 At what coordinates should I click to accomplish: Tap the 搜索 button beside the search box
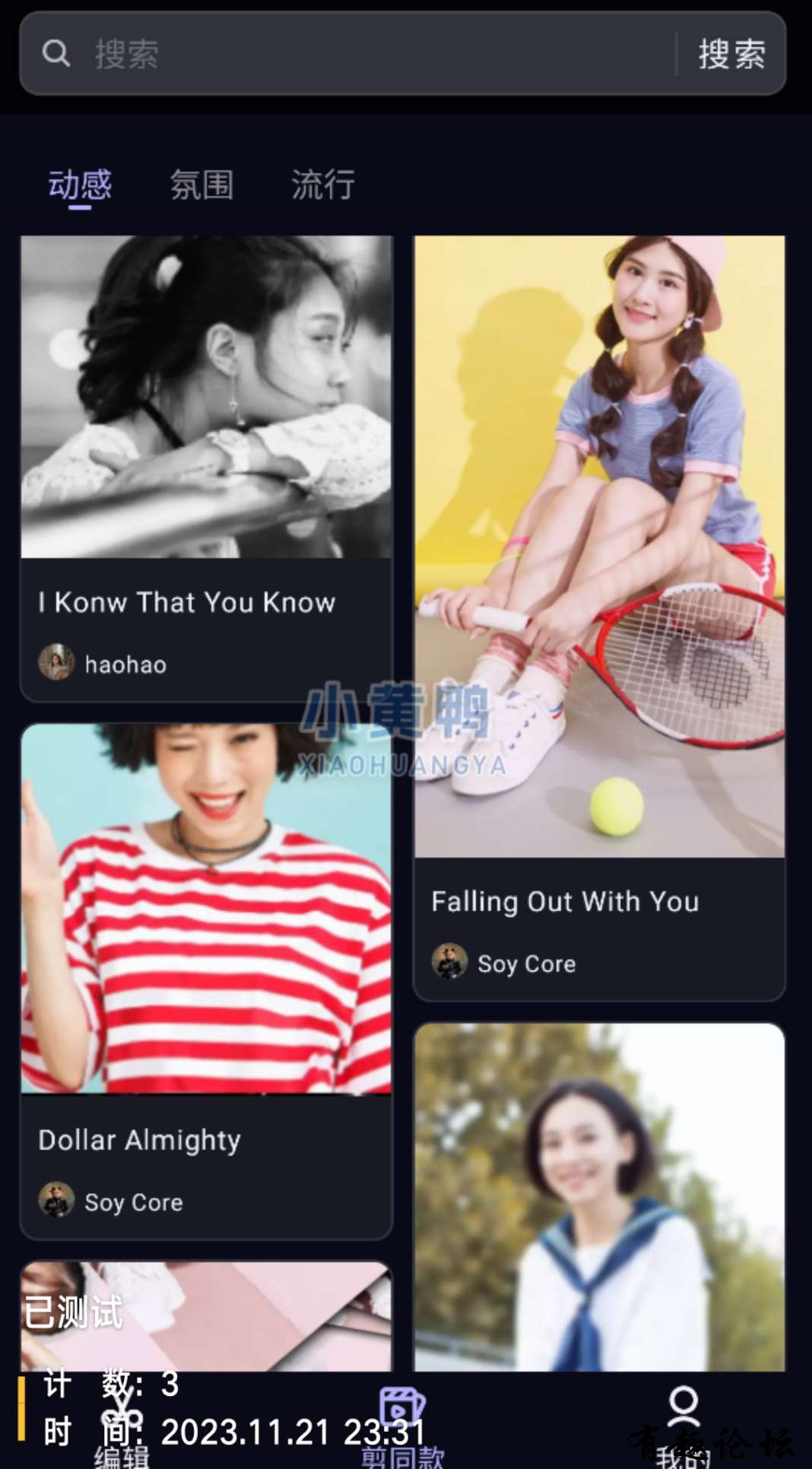731,54
